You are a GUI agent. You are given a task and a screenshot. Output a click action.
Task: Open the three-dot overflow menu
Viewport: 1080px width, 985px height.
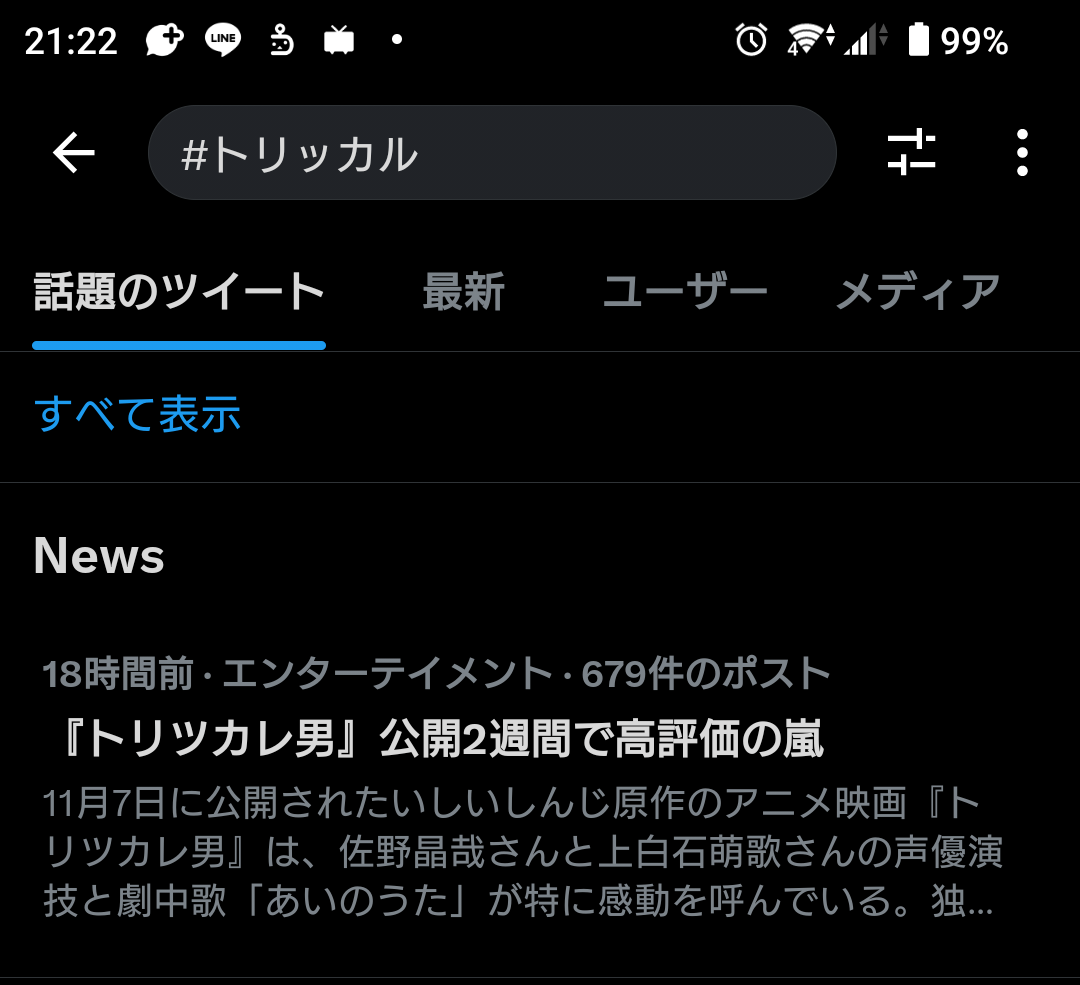coord(1021,153)
